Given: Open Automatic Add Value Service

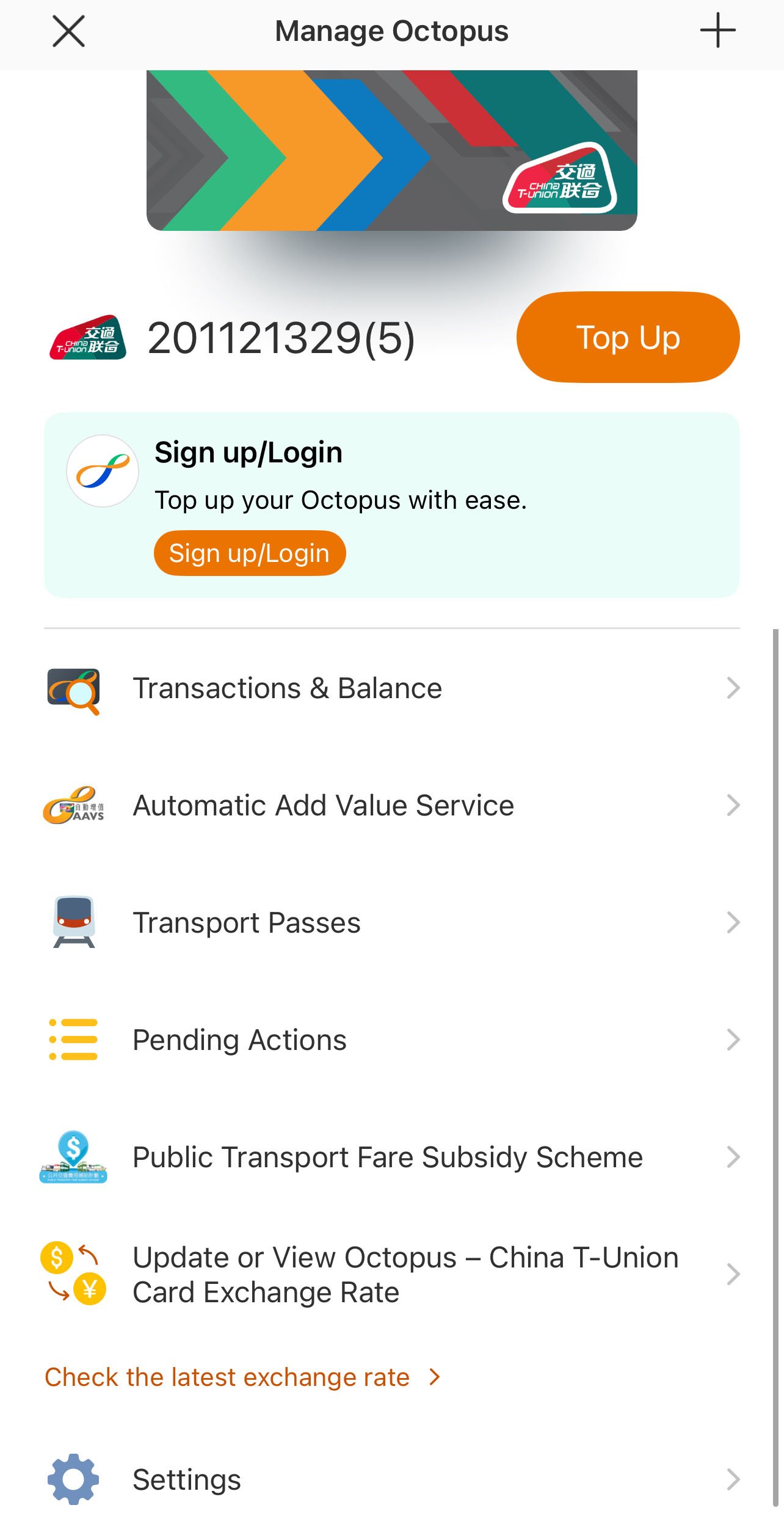Looking at the screenshot, I should coord(392,806).
